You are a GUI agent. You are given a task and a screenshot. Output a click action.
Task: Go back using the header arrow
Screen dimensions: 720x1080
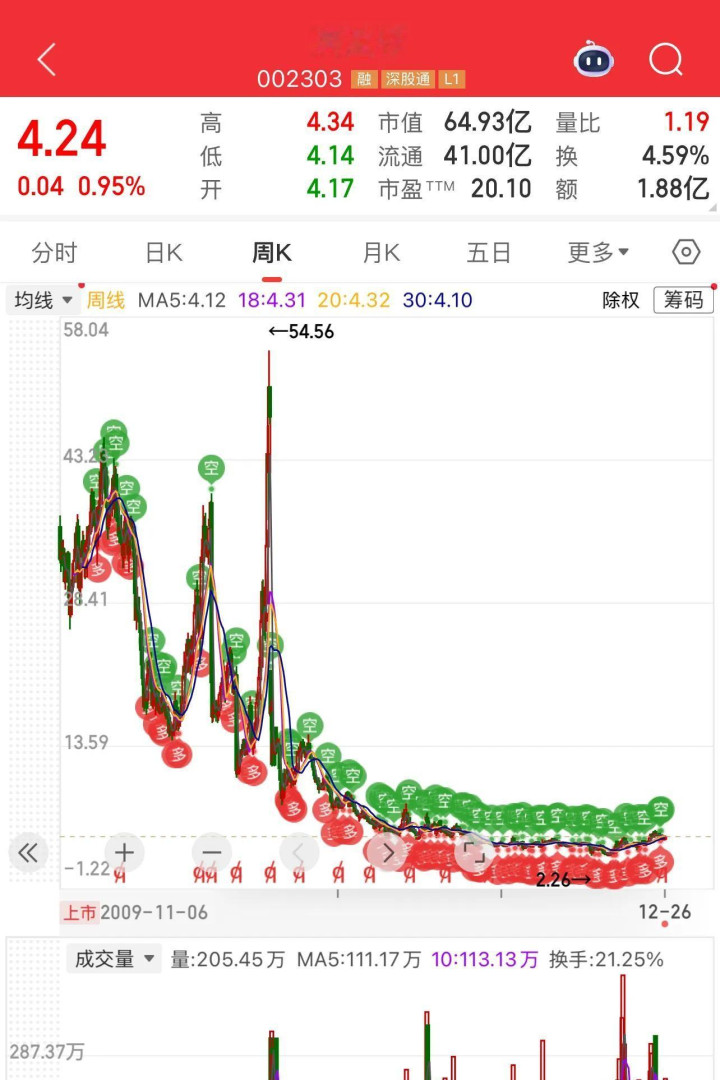(46, 60)
